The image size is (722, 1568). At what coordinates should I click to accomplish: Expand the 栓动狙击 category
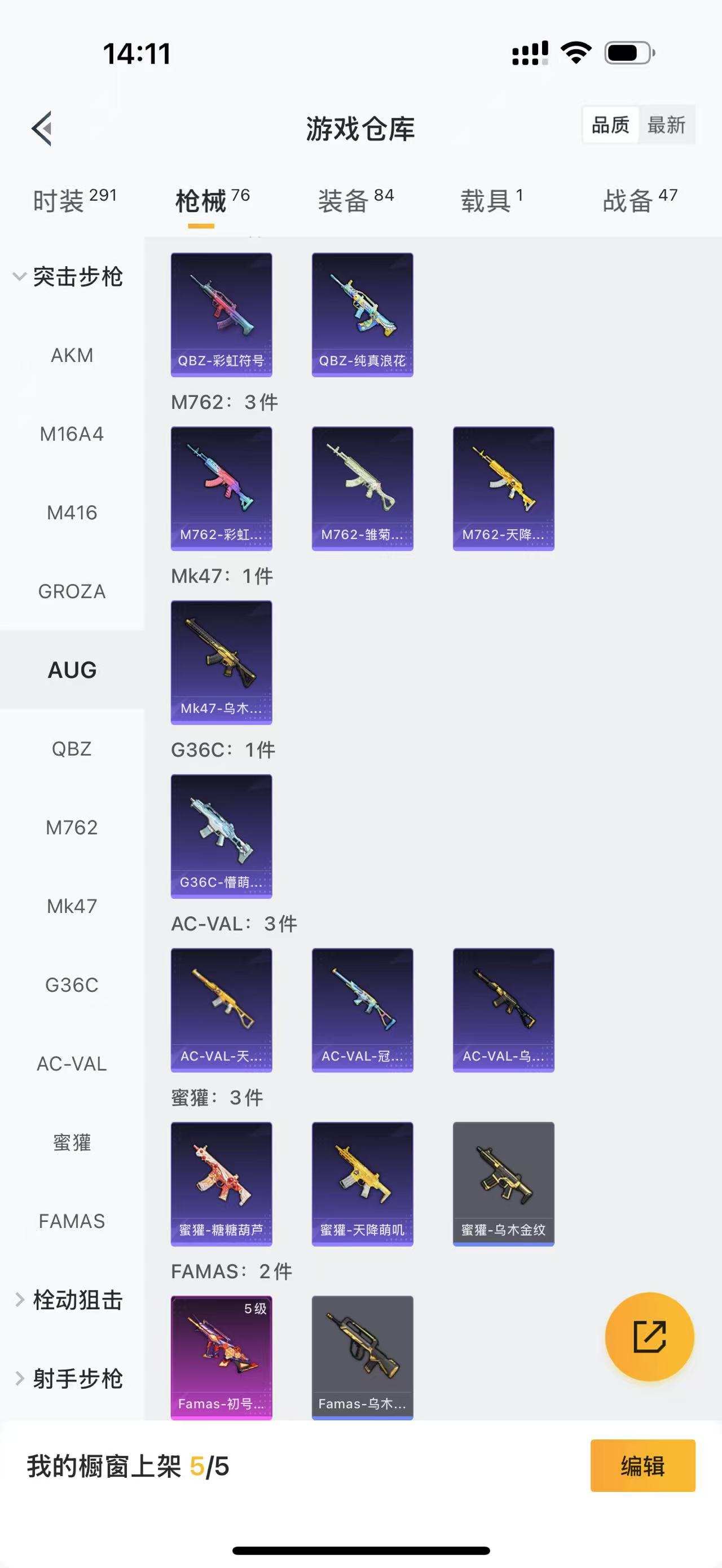pyautogui.click(x=68, y=1300)
